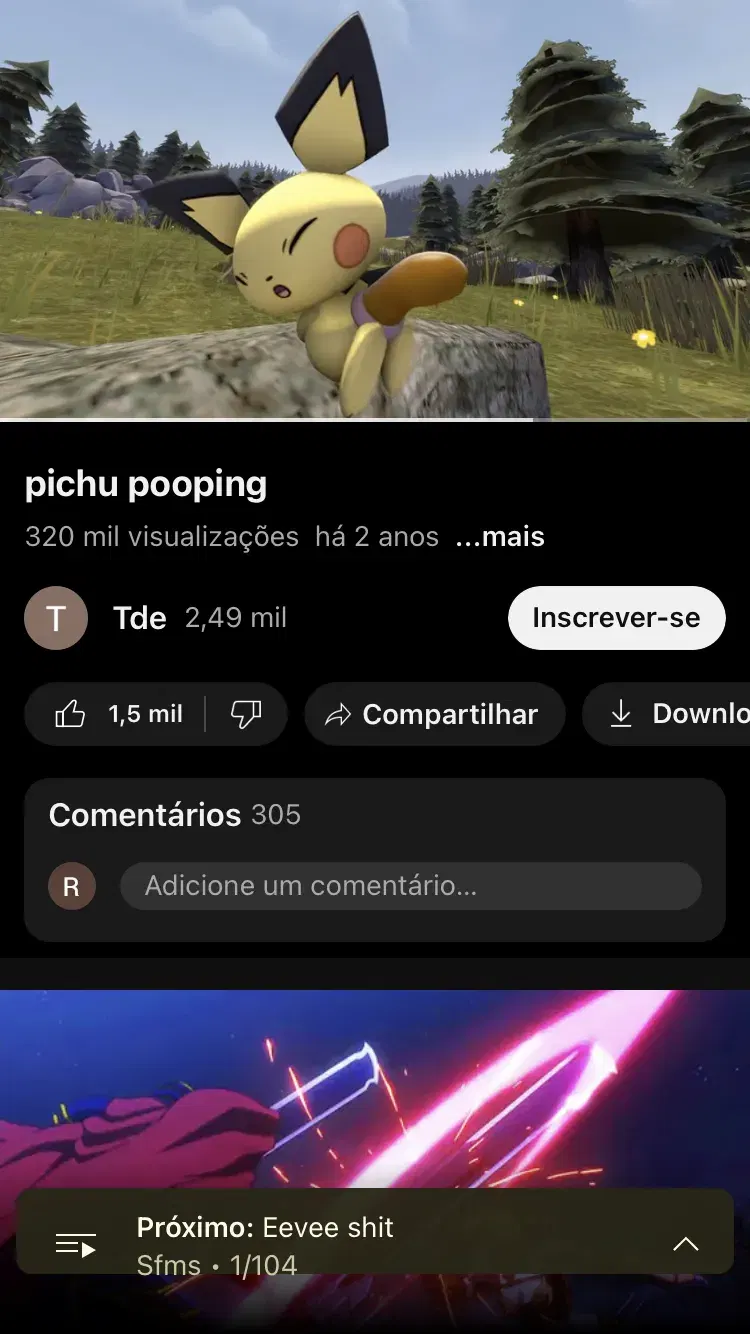Image resolution: width=750 pixels, height=1334 pixels.
Task: Dislike the video with thumbs down
Action: [x=246, y=714]
